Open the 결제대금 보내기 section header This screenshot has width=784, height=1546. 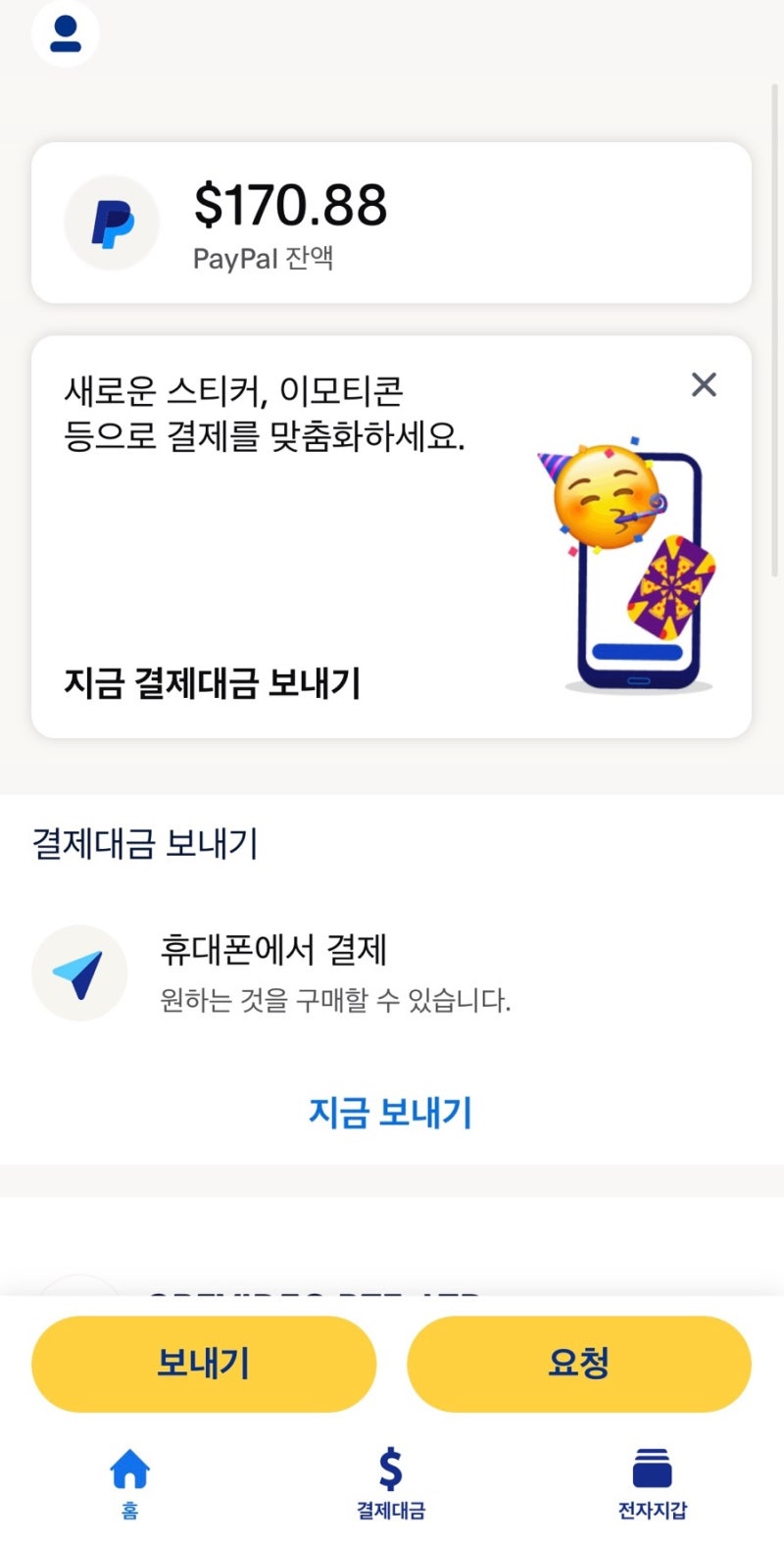point(144,841)
